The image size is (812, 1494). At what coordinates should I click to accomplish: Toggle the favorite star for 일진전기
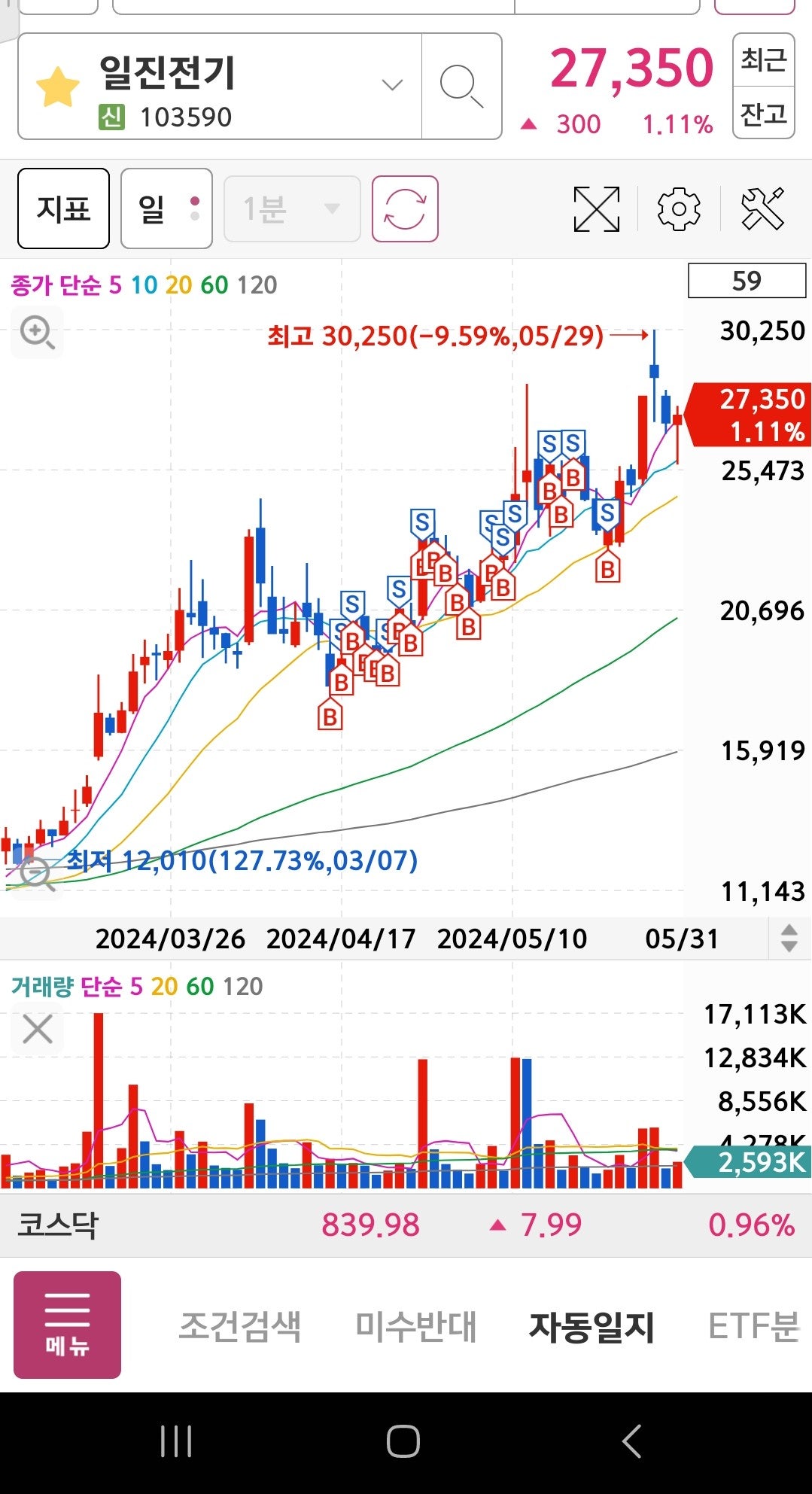tap(57, 87)
